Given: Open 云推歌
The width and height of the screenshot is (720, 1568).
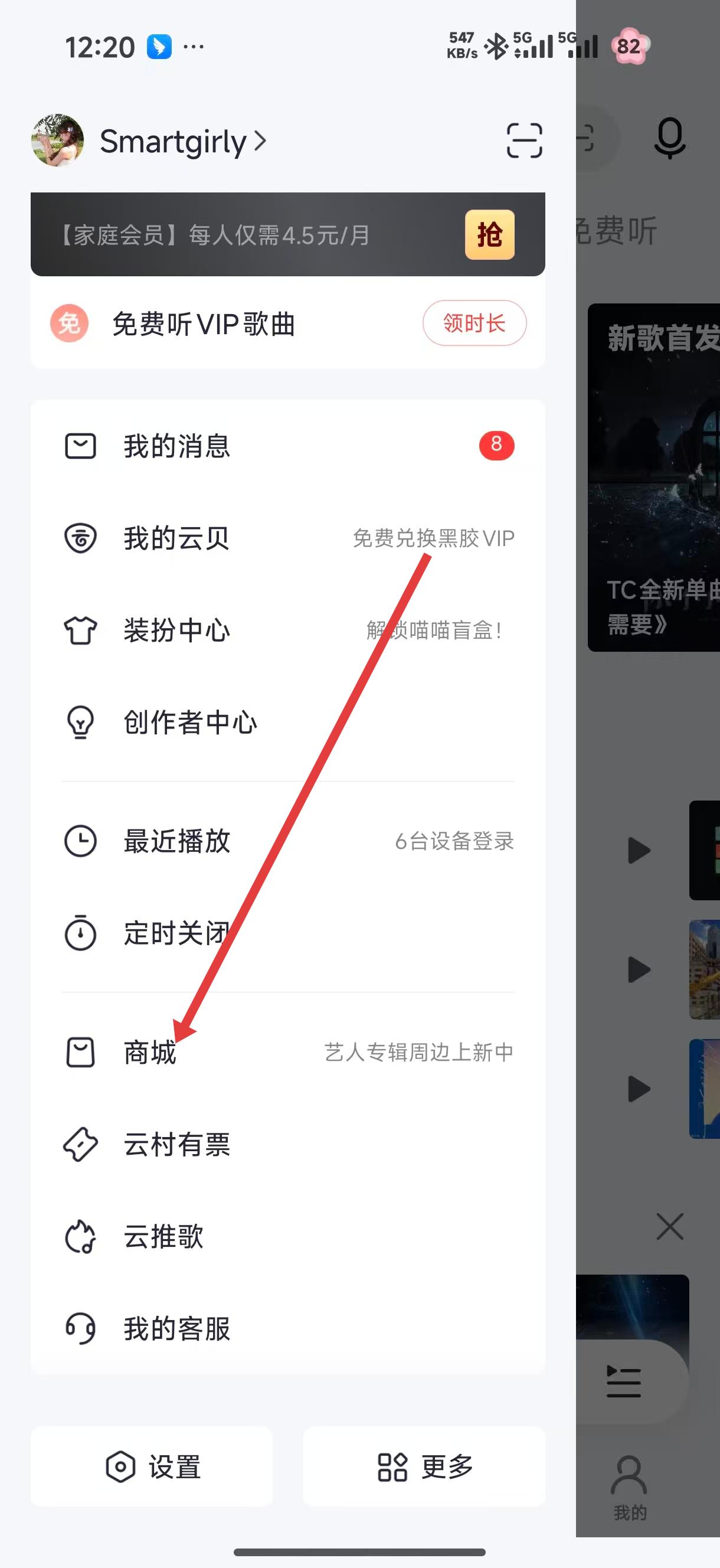Looking at the screenshot, I should coord(163,1236).
